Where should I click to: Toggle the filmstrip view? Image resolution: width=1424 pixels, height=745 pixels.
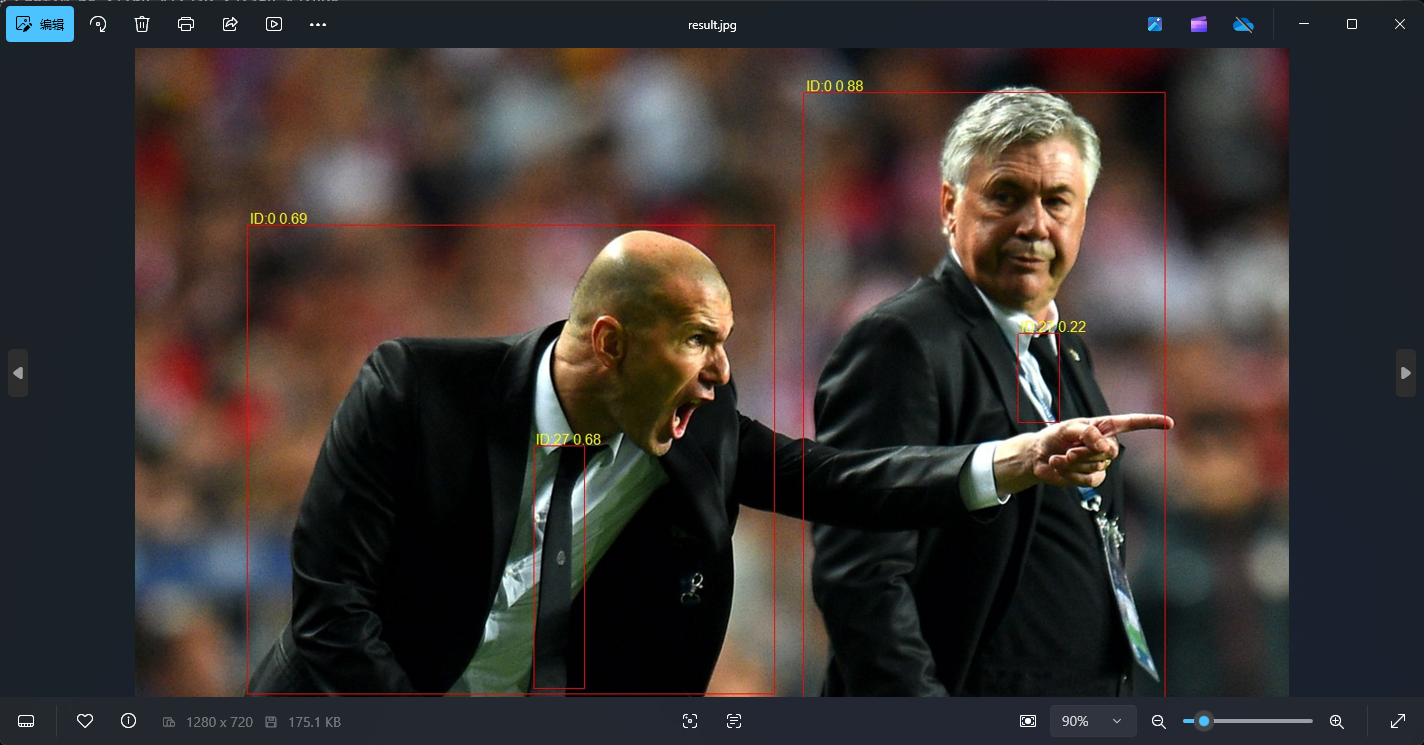coord(27,721)
